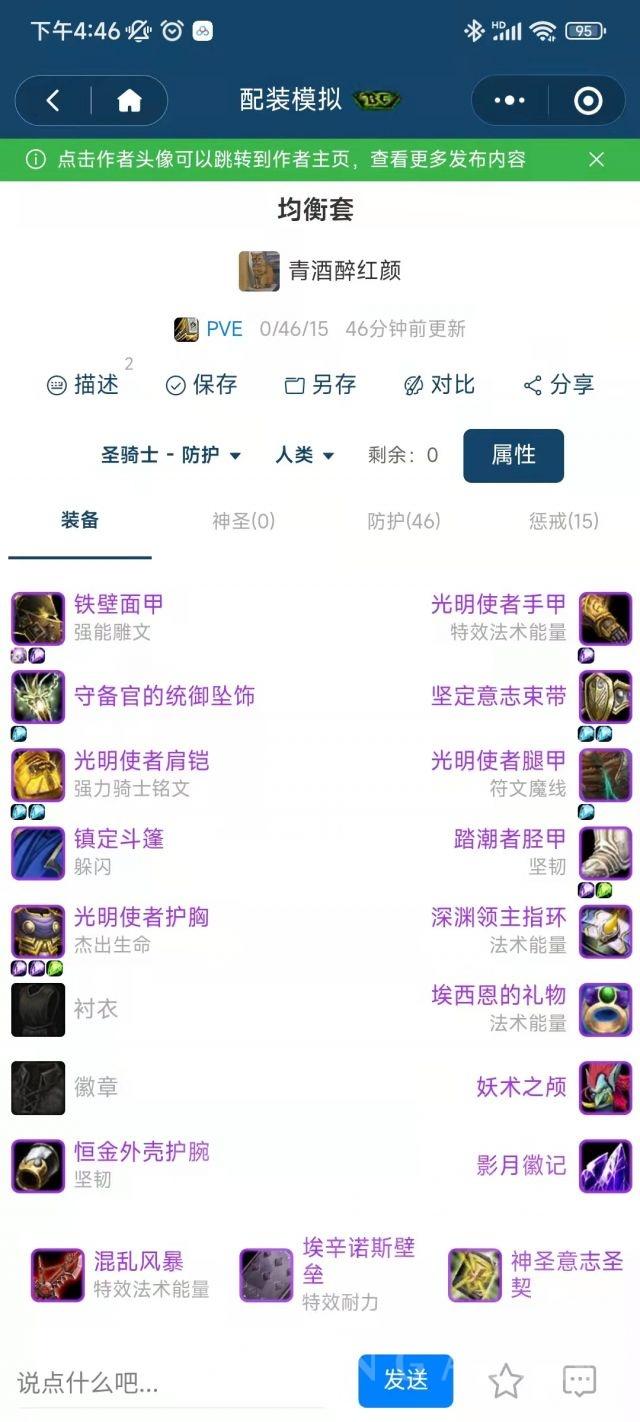
Task: Open the 铁壁面甲 helmet slot
Action: click(x=38, y=618)
